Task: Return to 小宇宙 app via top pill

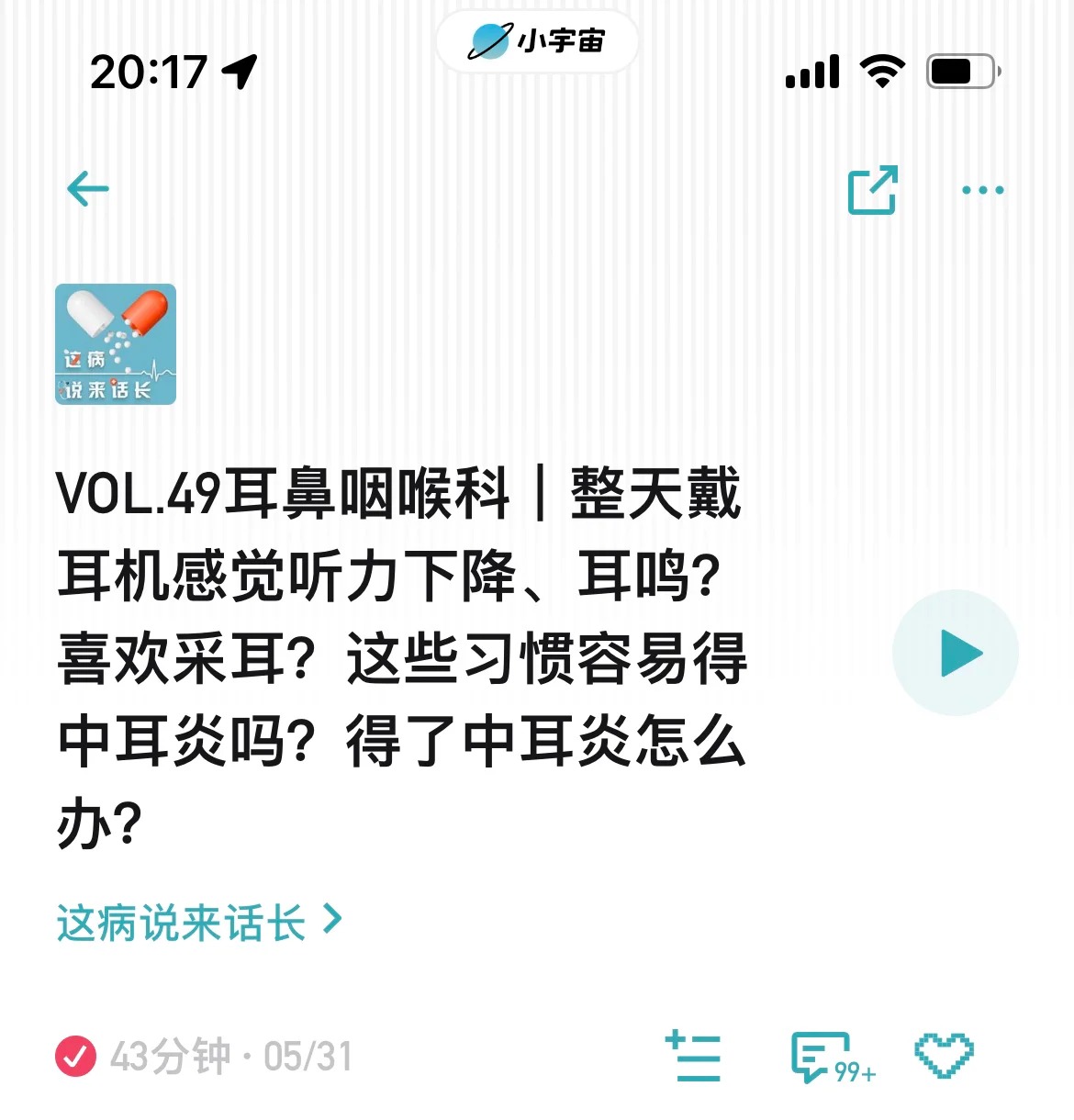Action: (x=537, y=41)
